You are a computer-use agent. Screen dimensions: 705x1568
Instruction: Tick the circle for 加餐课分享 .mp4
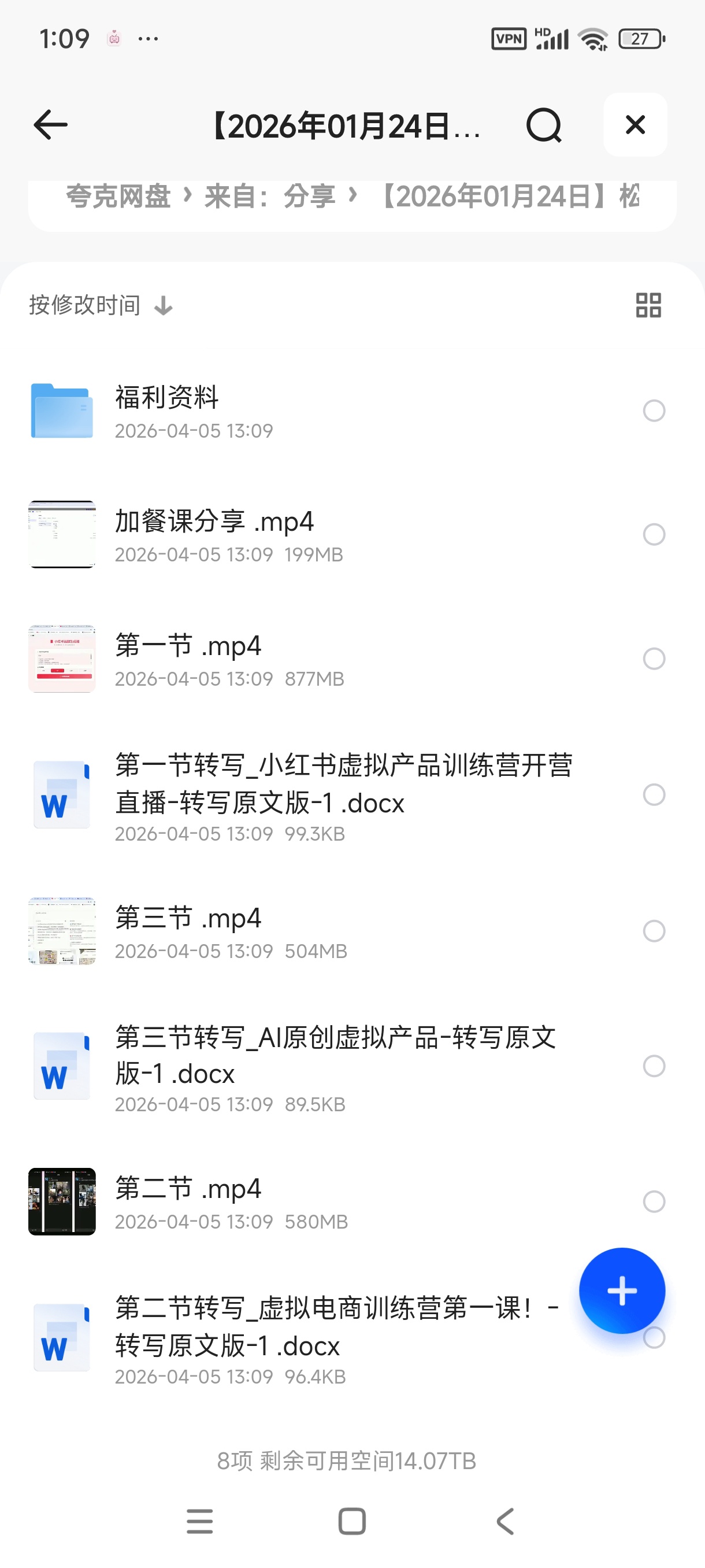[654, 534]
